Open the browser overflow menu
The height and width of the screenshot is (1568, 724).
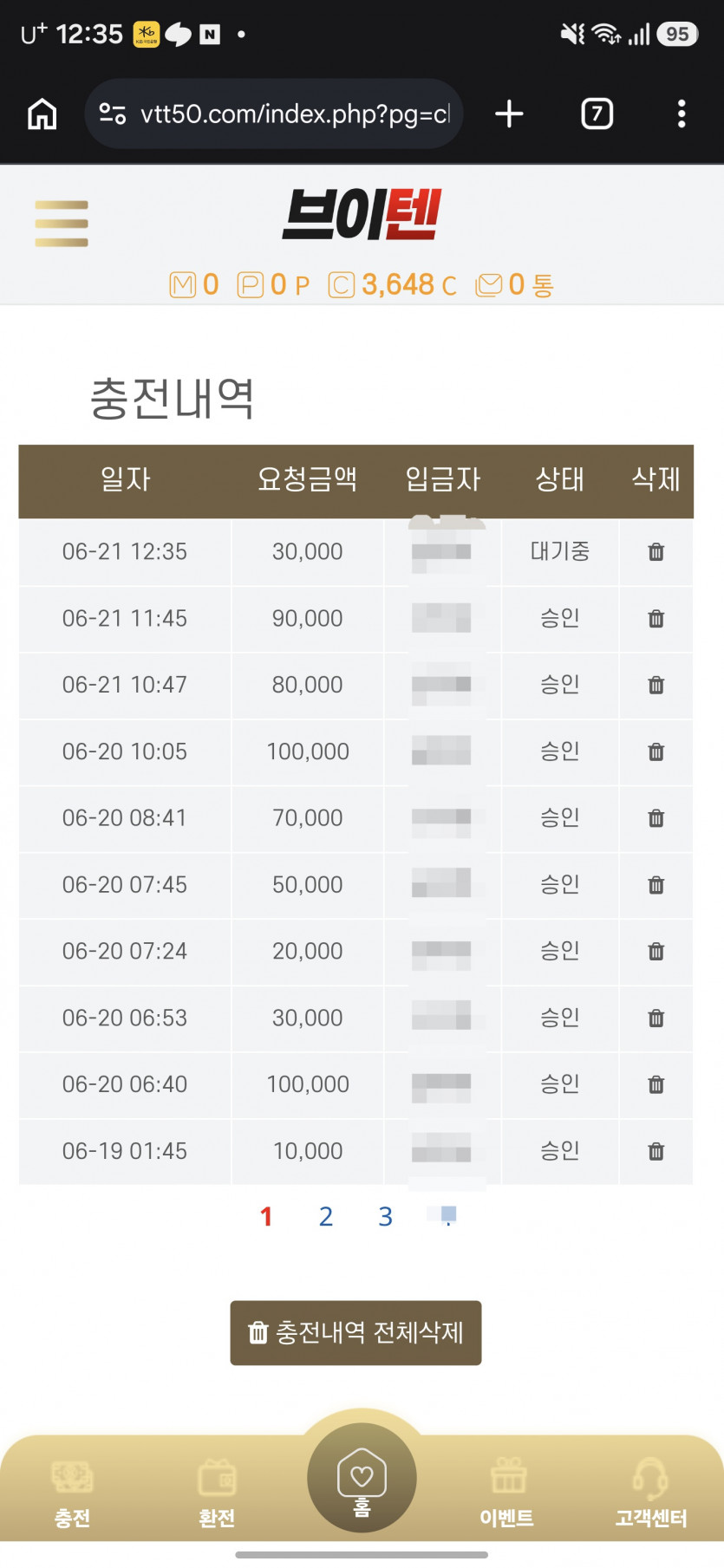682,114
